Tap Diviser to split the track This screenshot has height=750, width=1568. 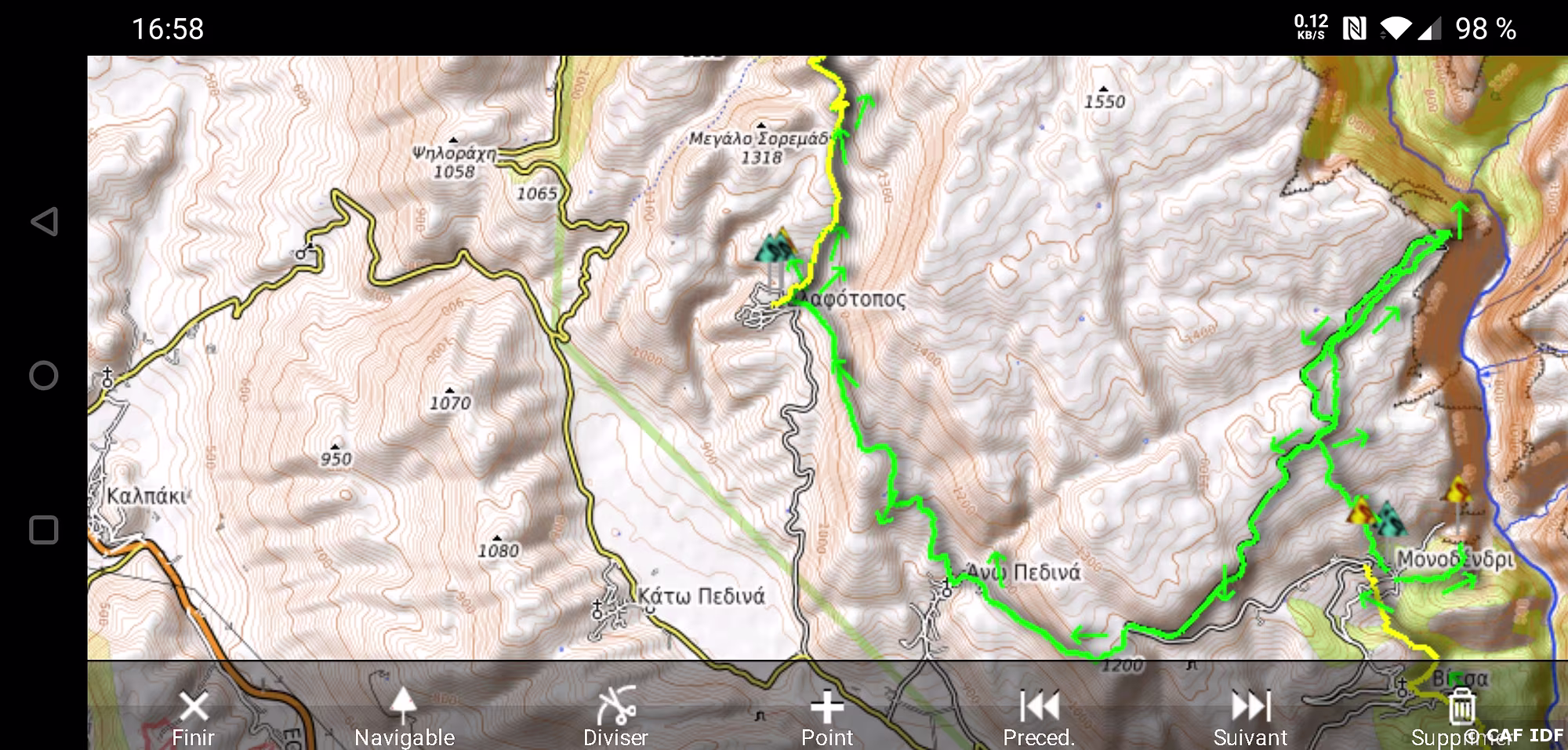point(615,716)
